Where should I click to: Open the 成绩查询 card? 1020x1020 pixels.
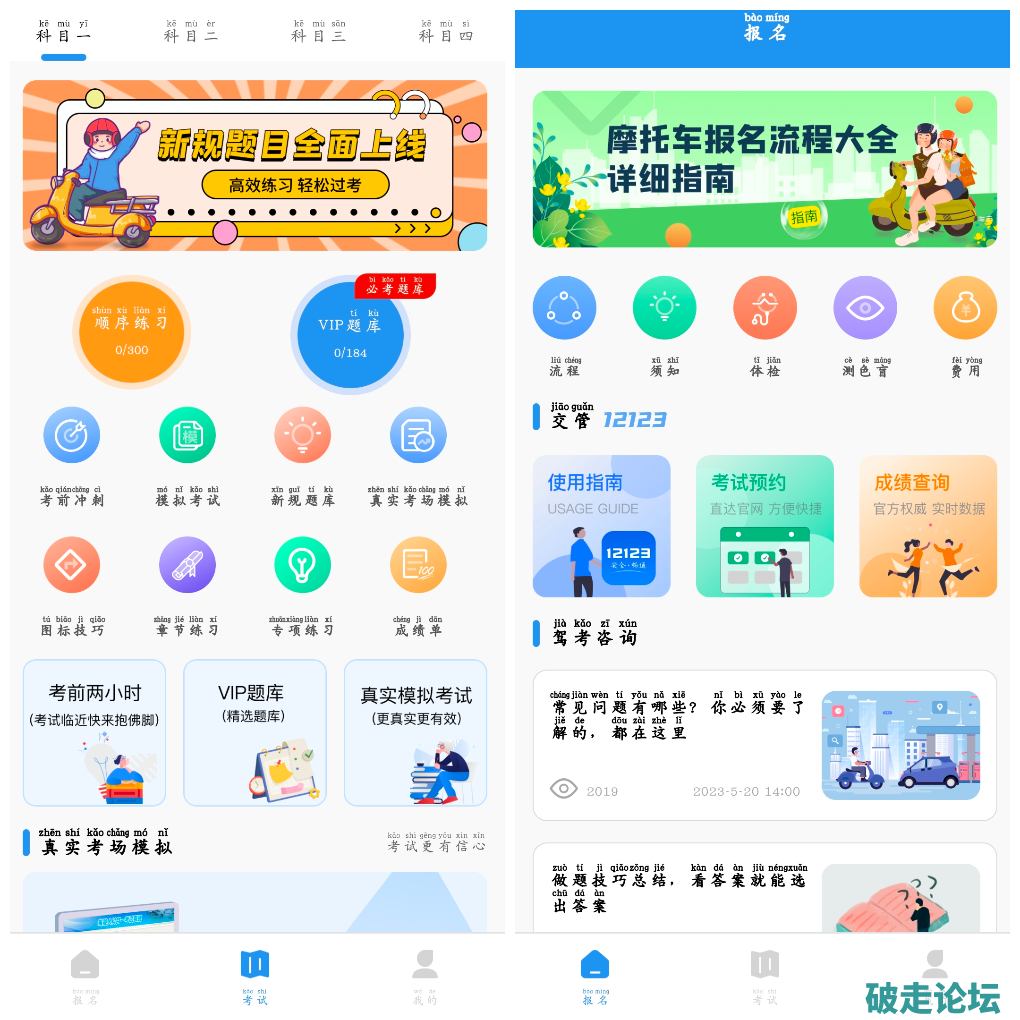pos(927,526)
